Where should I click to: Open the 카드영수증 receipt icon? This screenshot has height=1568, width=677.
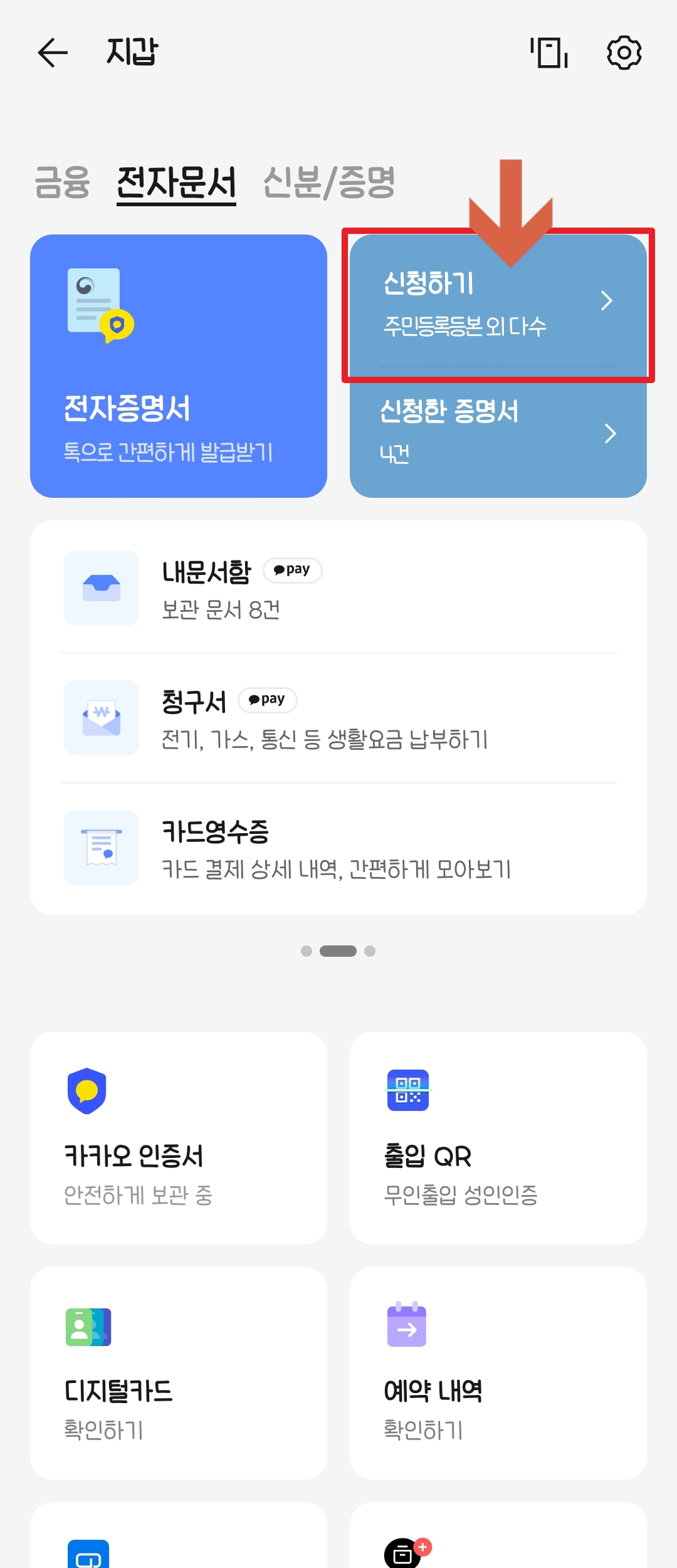point(101,847)
